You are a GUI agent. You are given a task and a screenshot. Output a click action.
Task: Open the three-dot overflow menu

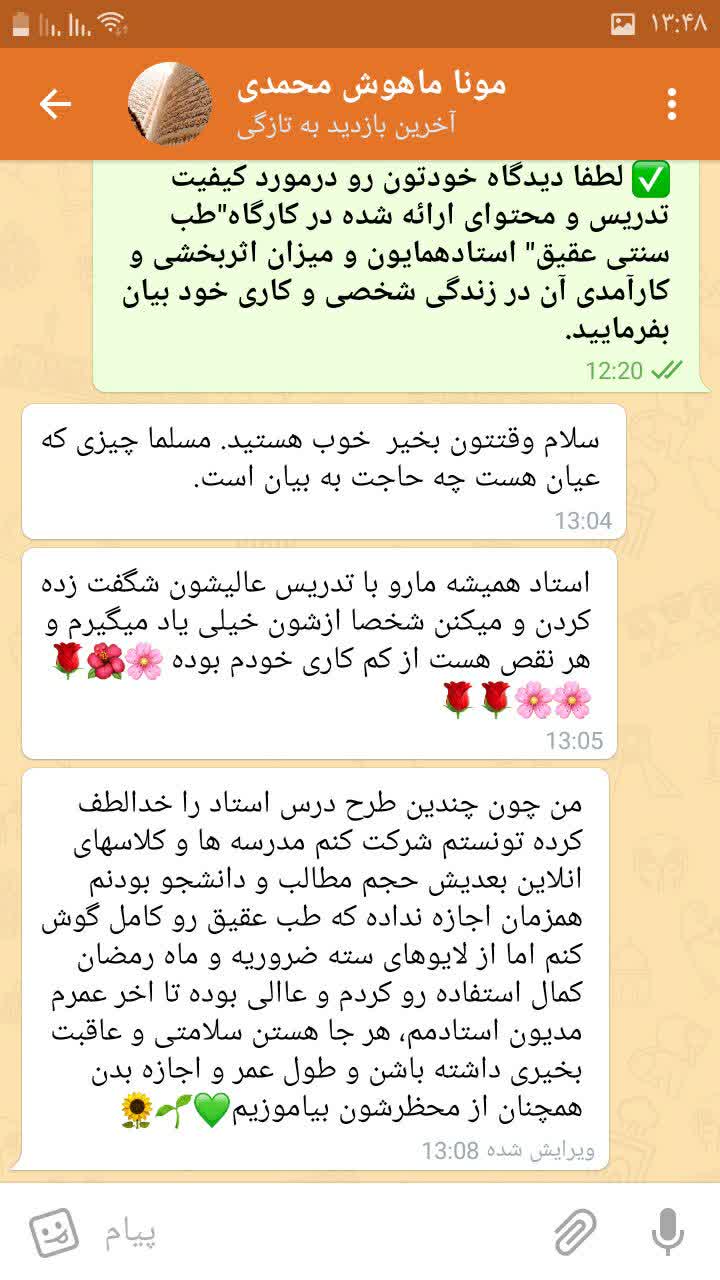(x=672, y=104)
